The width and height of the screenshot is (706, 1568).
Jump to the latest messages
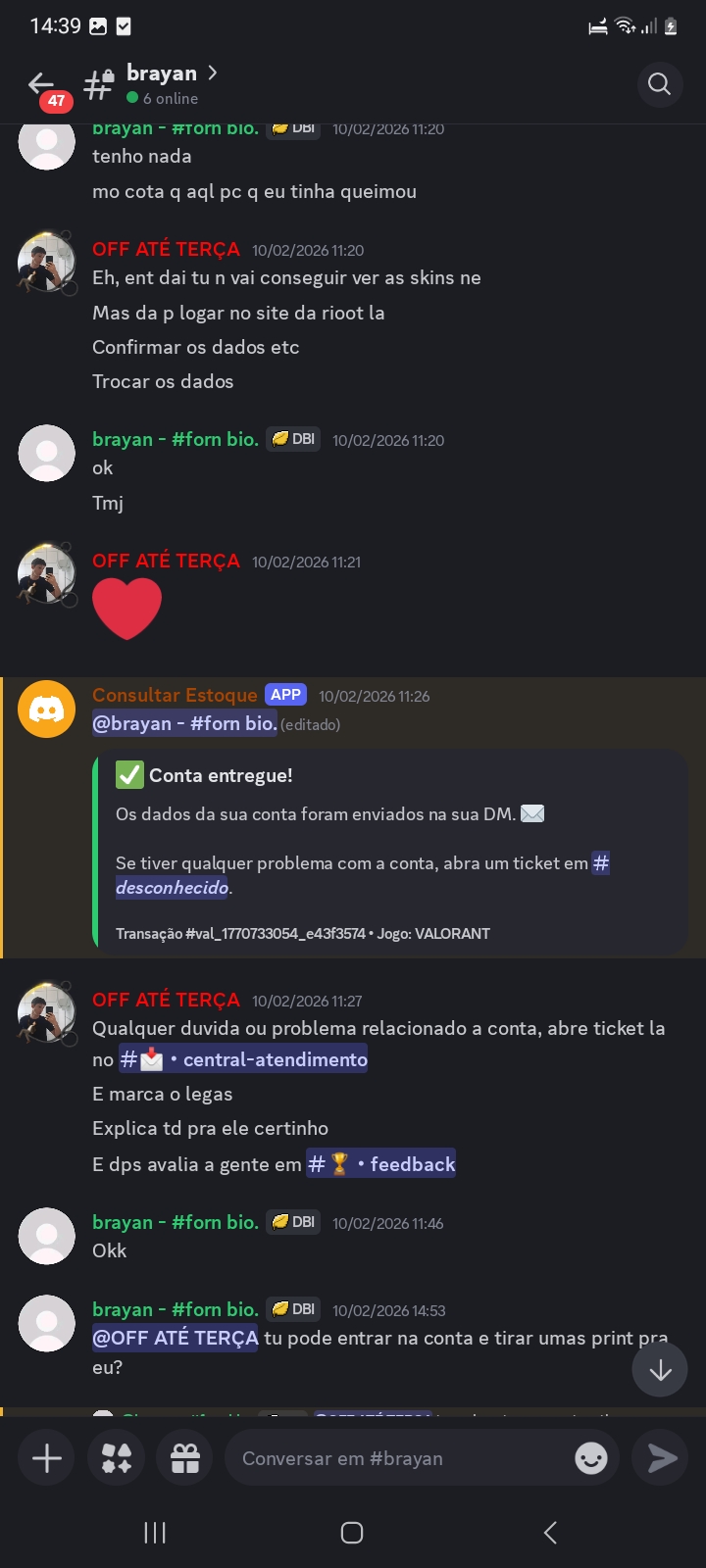[660, 1369]
